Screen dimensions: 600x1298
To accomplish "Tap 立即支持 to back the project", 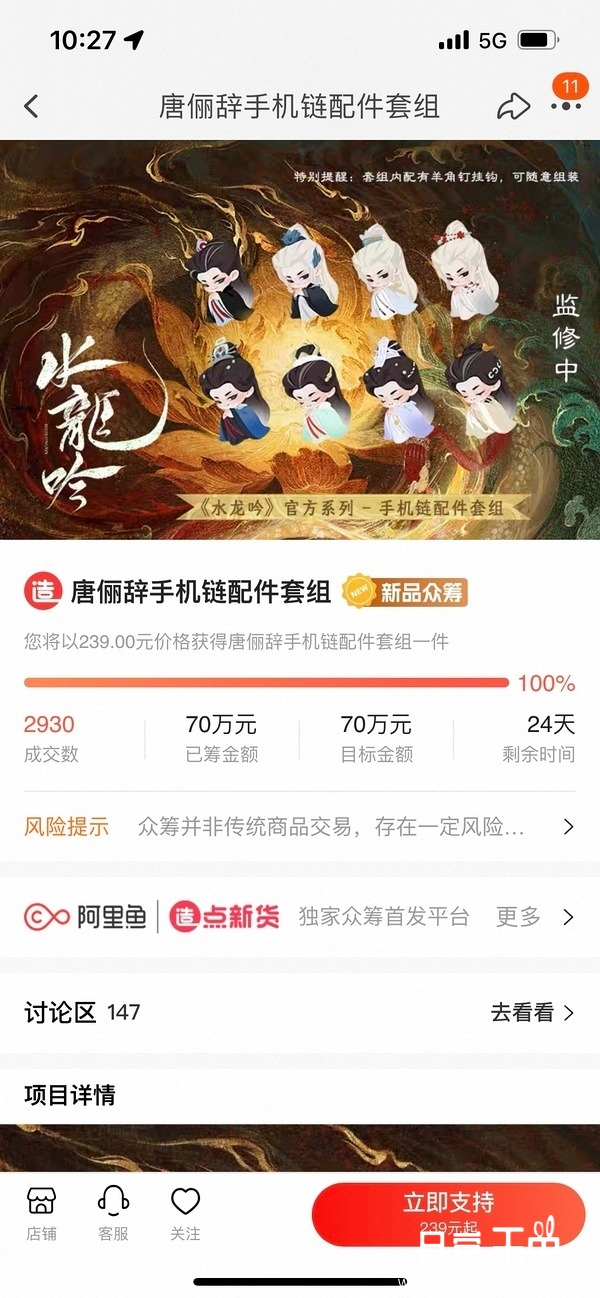I will pos(448,1211).
